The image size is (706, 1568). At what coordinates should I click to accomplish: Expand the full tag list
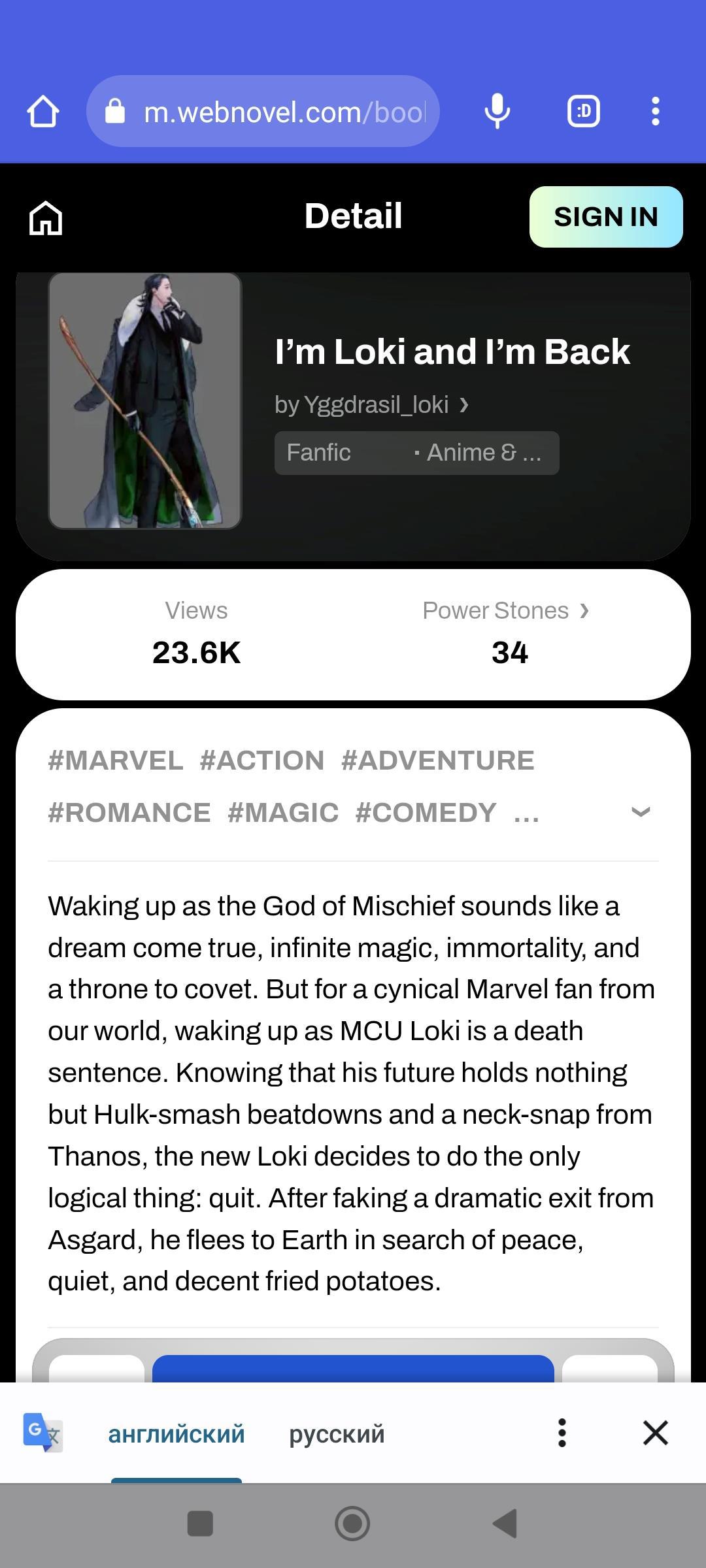[640, 812]
